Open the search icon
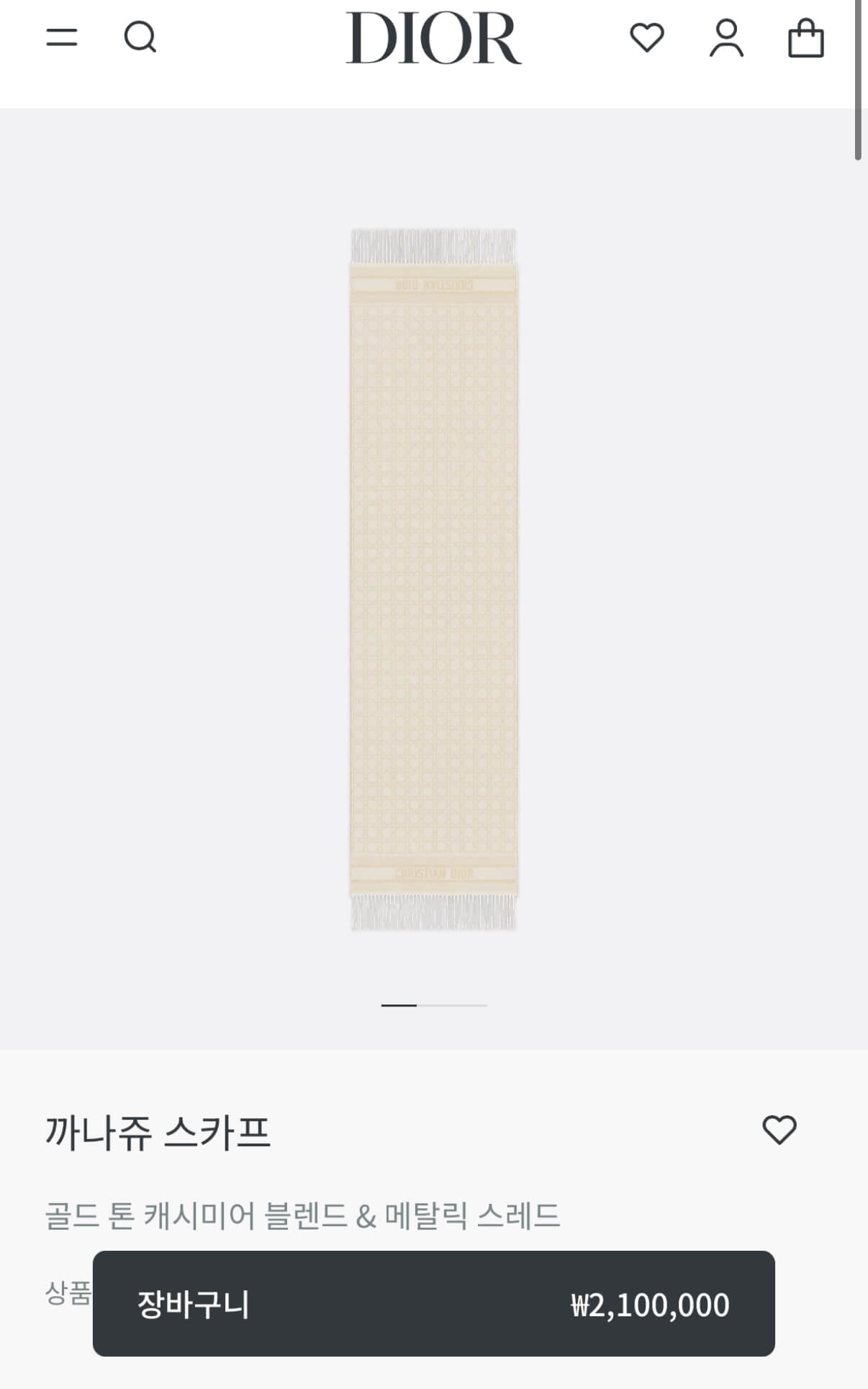The height and width of the screenshot is (1389, 868). pyautogui.click(x=140, y=37)
